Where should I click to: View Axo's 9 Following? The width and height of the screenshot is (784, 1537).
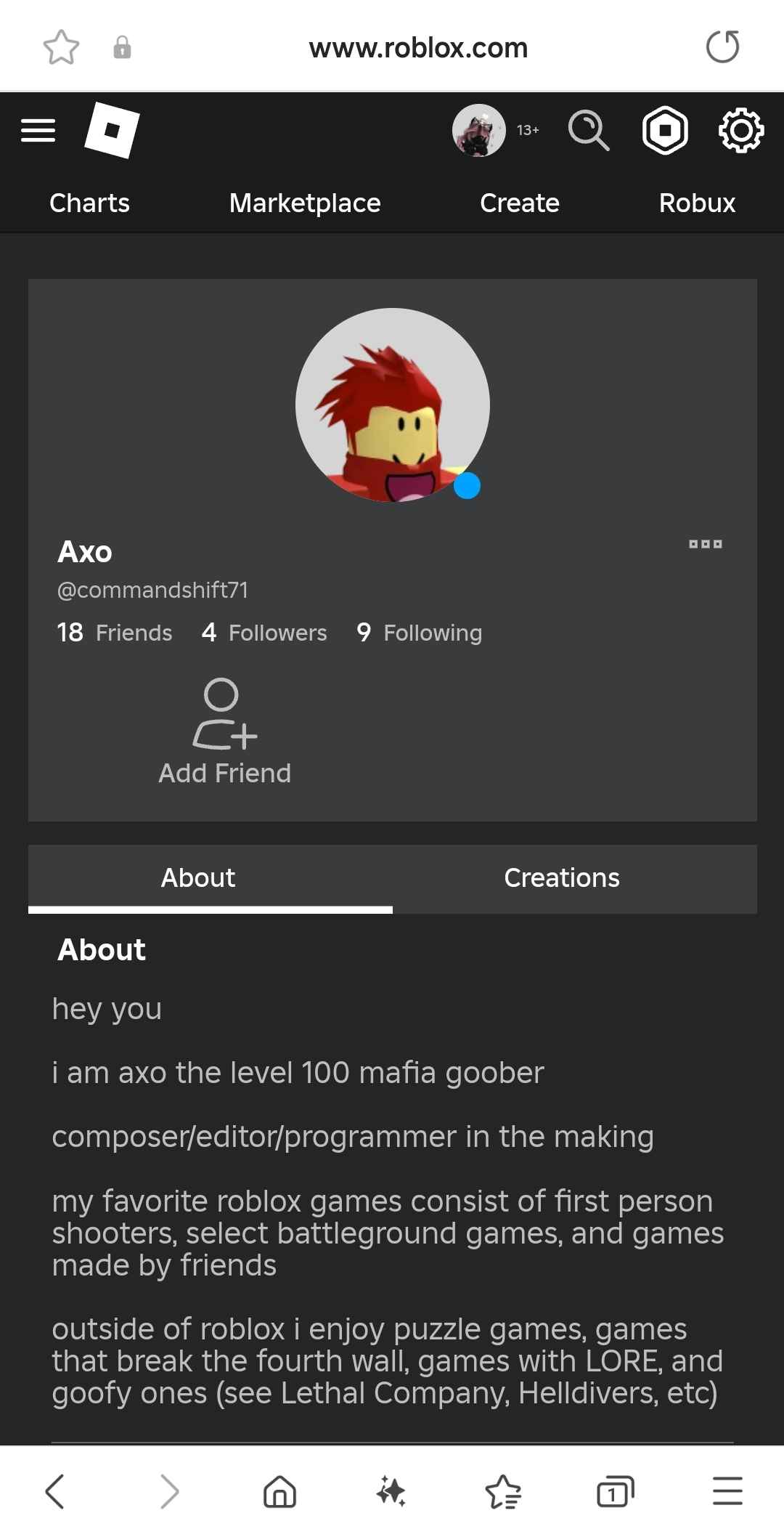coord(420,633)
